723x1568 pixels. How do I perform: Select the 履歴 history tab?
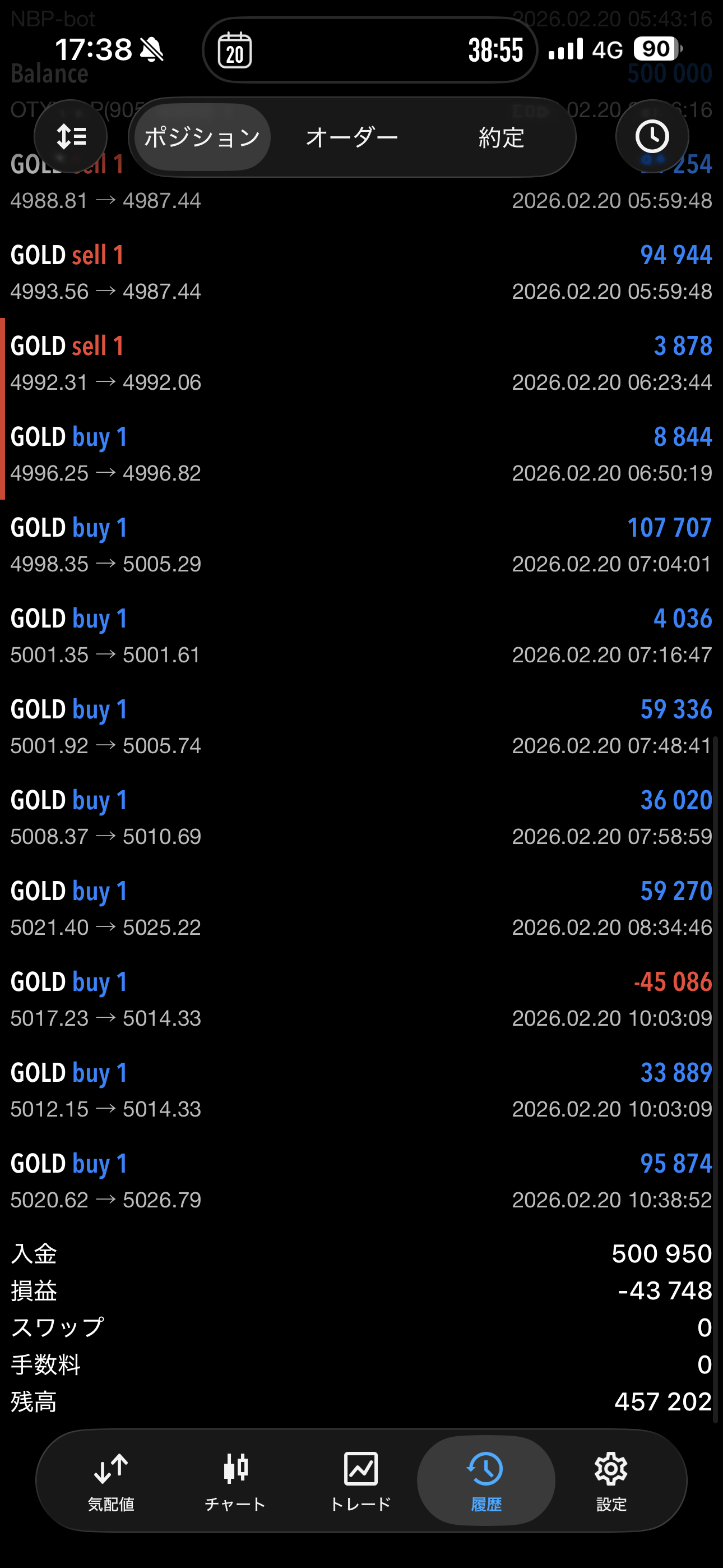click(x=486, y=1481)
